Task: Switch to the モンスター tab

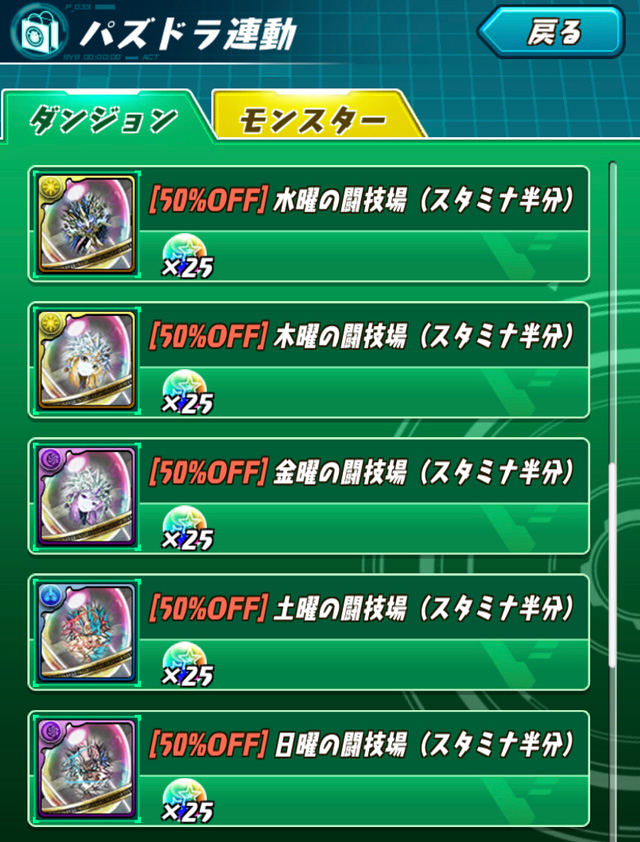Action: pos(312,121)
